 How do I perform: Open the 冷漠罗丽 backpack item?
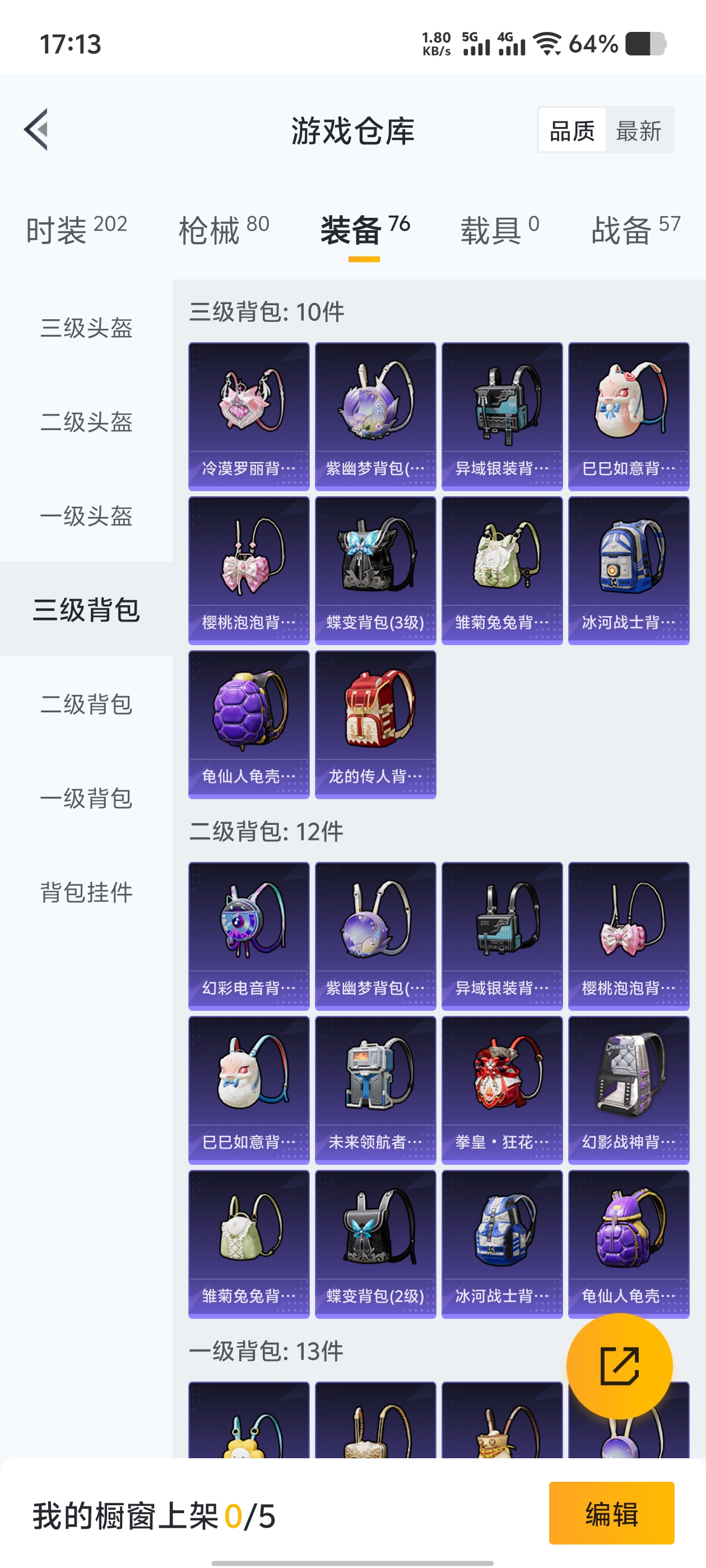(x=249, y=416)
